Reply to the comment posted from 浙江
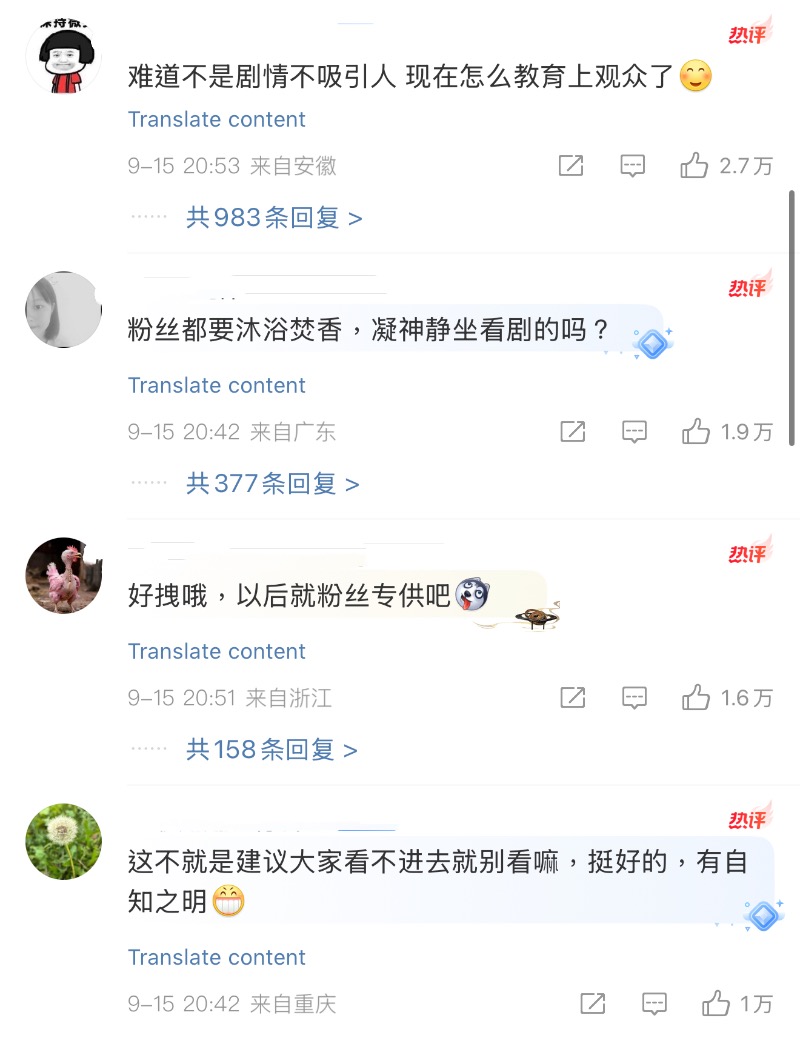The height and width of the screenshot is (1038, 800). 634,698
